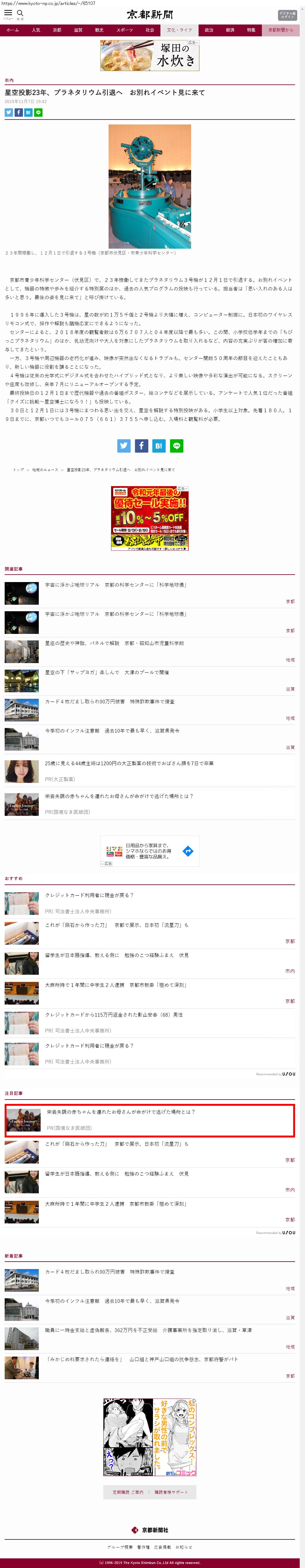Share on Facebook below the article date
The image size is (305, 1568).
pyautogui.click(x=18, y=113)
